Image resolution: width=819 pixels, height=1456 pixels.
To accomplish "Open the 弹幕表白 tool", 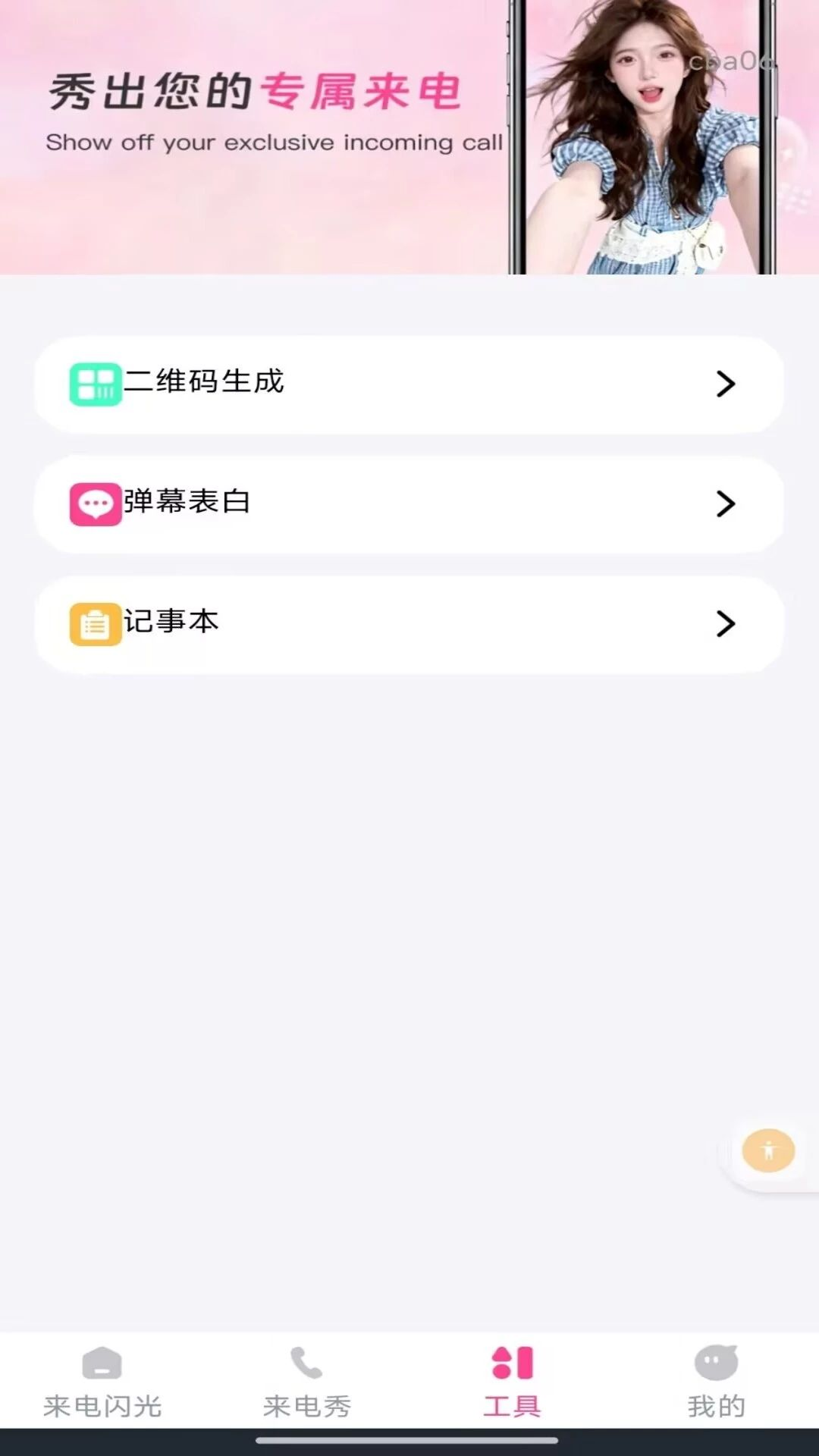I will click(409, 504).
